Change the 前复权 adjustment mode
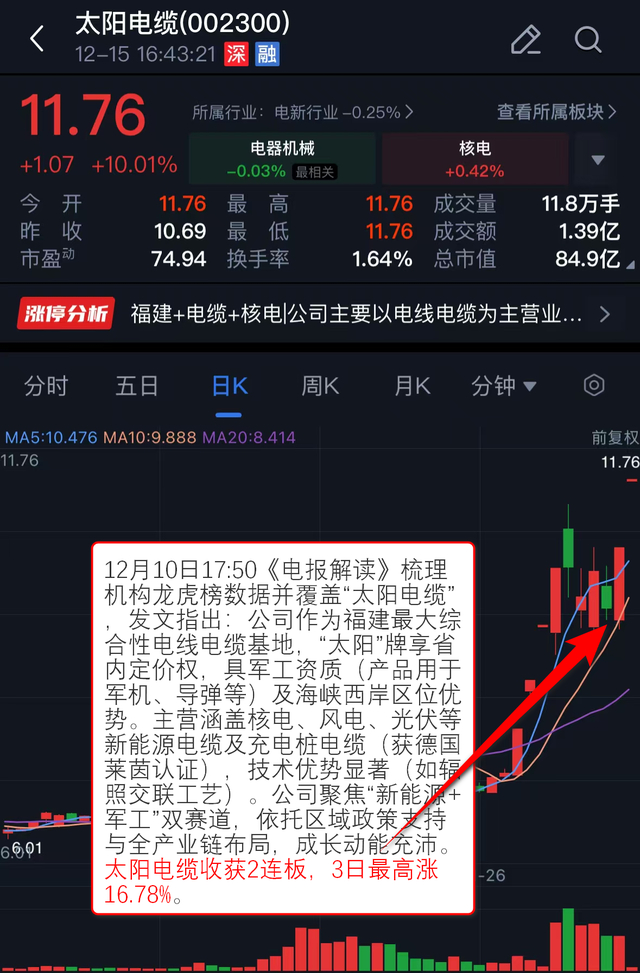This screenshot has height=973, width=640. (614, 438)
